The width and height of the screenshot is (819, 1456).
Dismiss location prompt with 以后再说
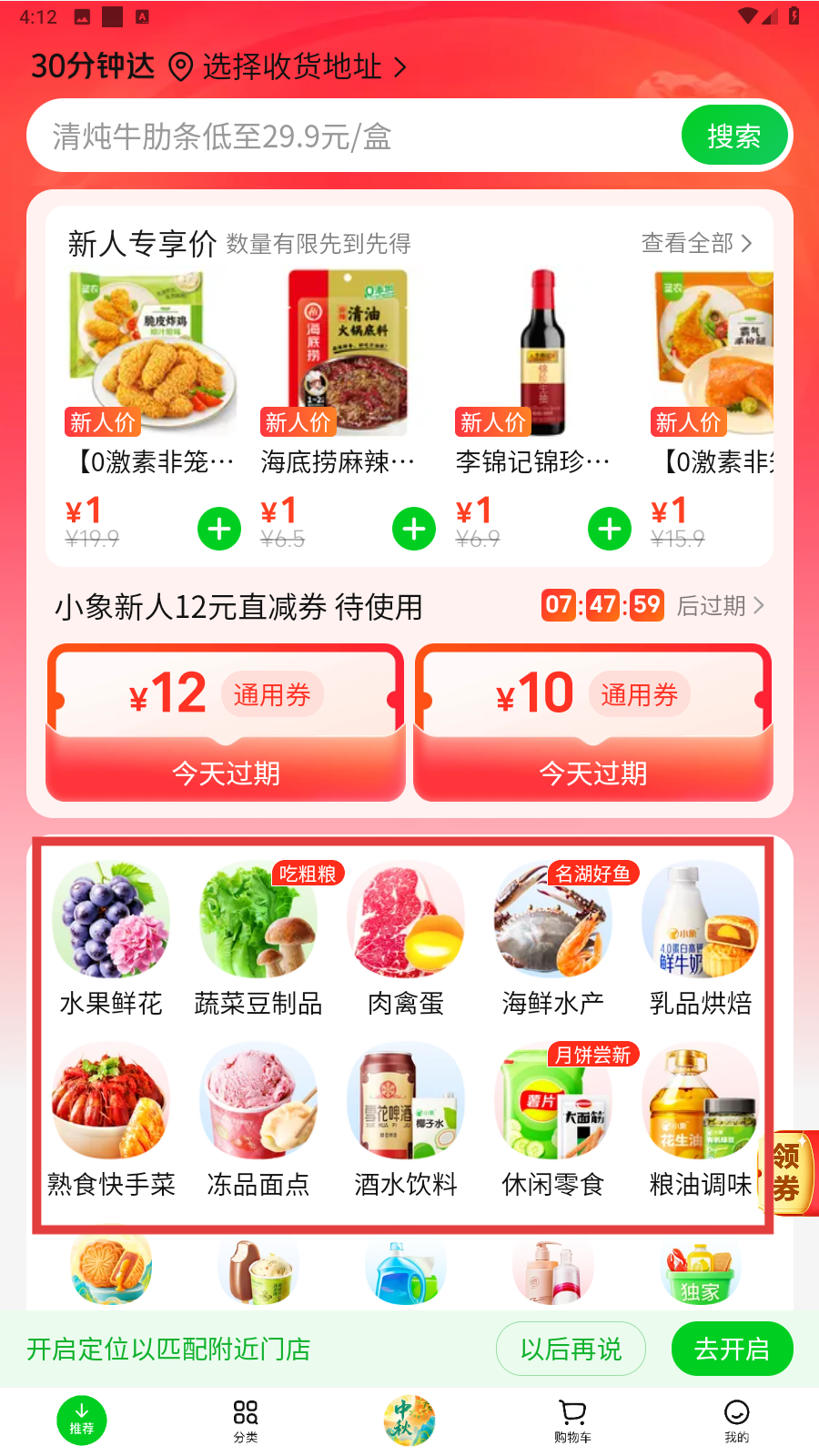click(x=571, y=1349)
